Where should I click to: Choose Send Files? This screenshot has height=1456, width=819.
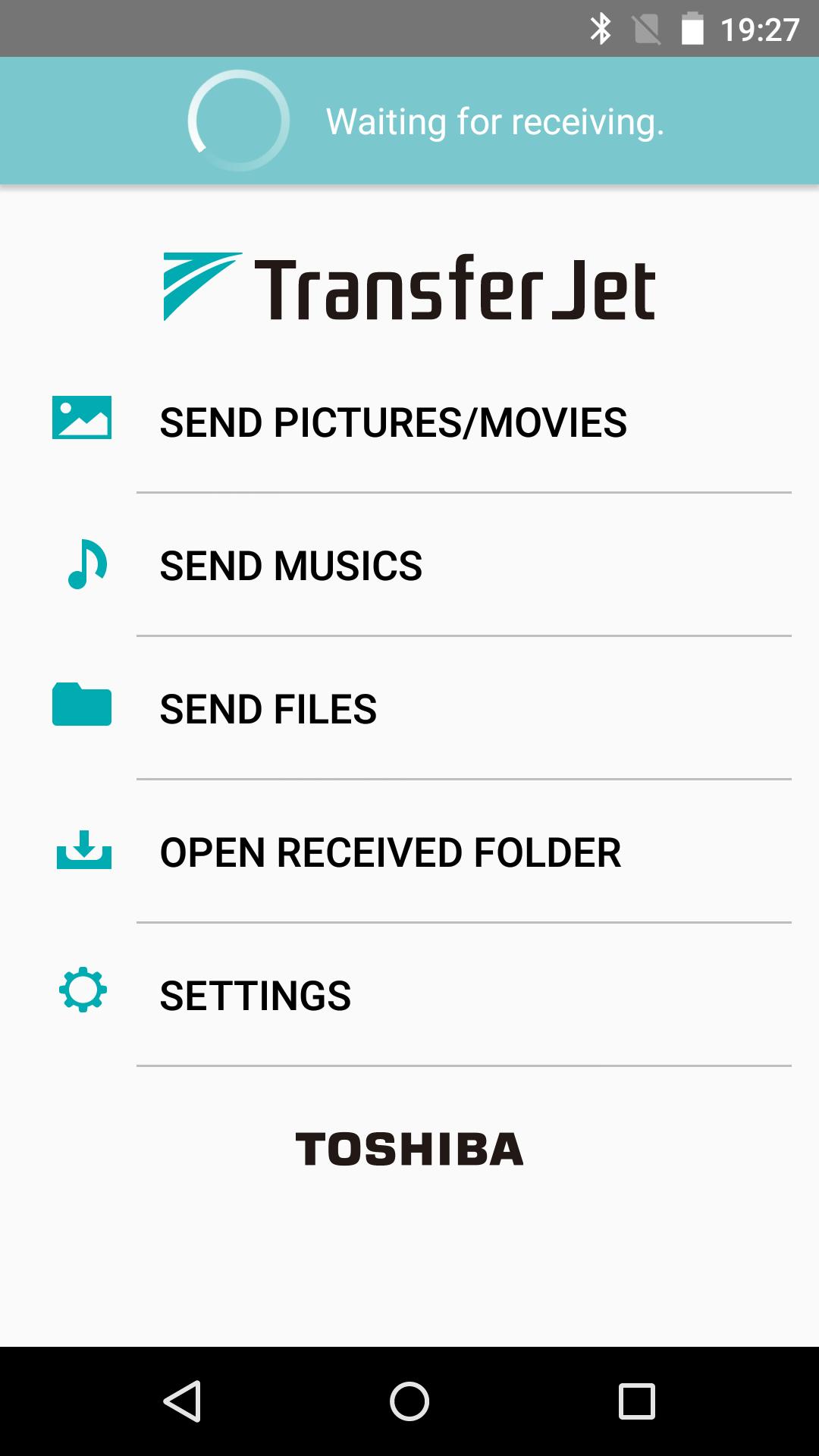pyautogui.click(x=268, y=708)
